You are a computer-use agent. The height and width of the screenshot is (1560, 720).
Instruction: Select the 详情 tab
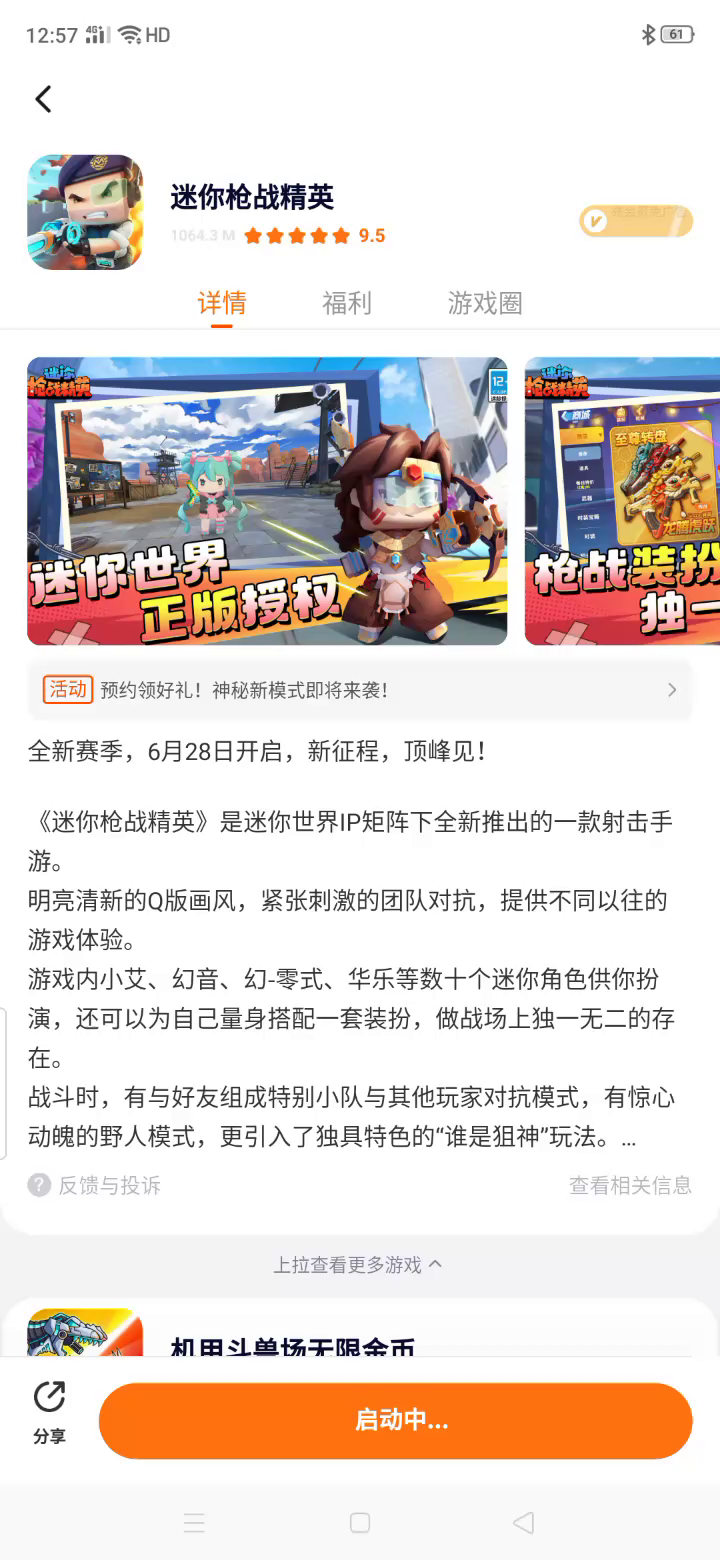point(222,303)
